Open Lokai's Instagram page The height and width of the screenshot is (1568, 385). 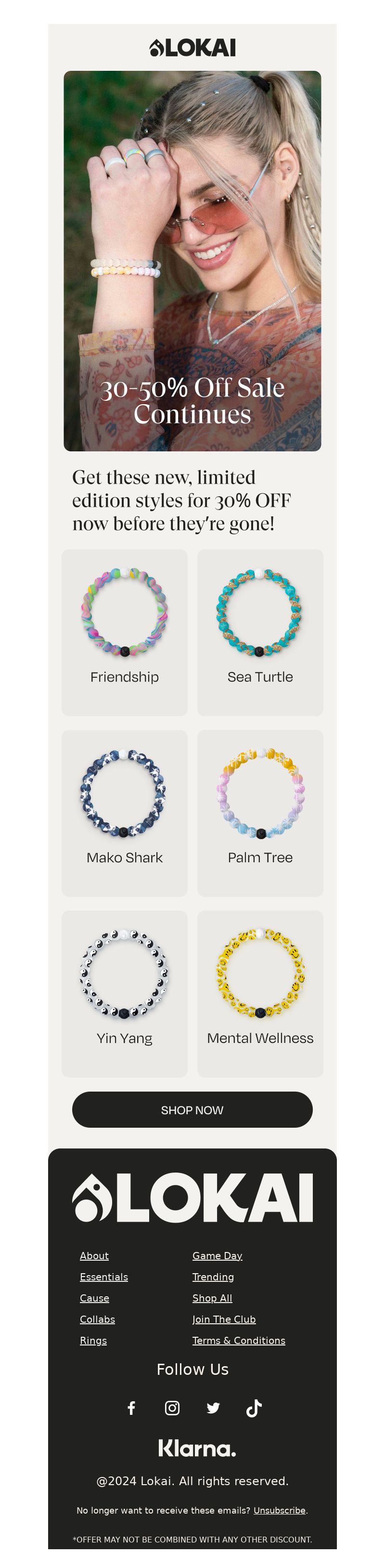172,1408
